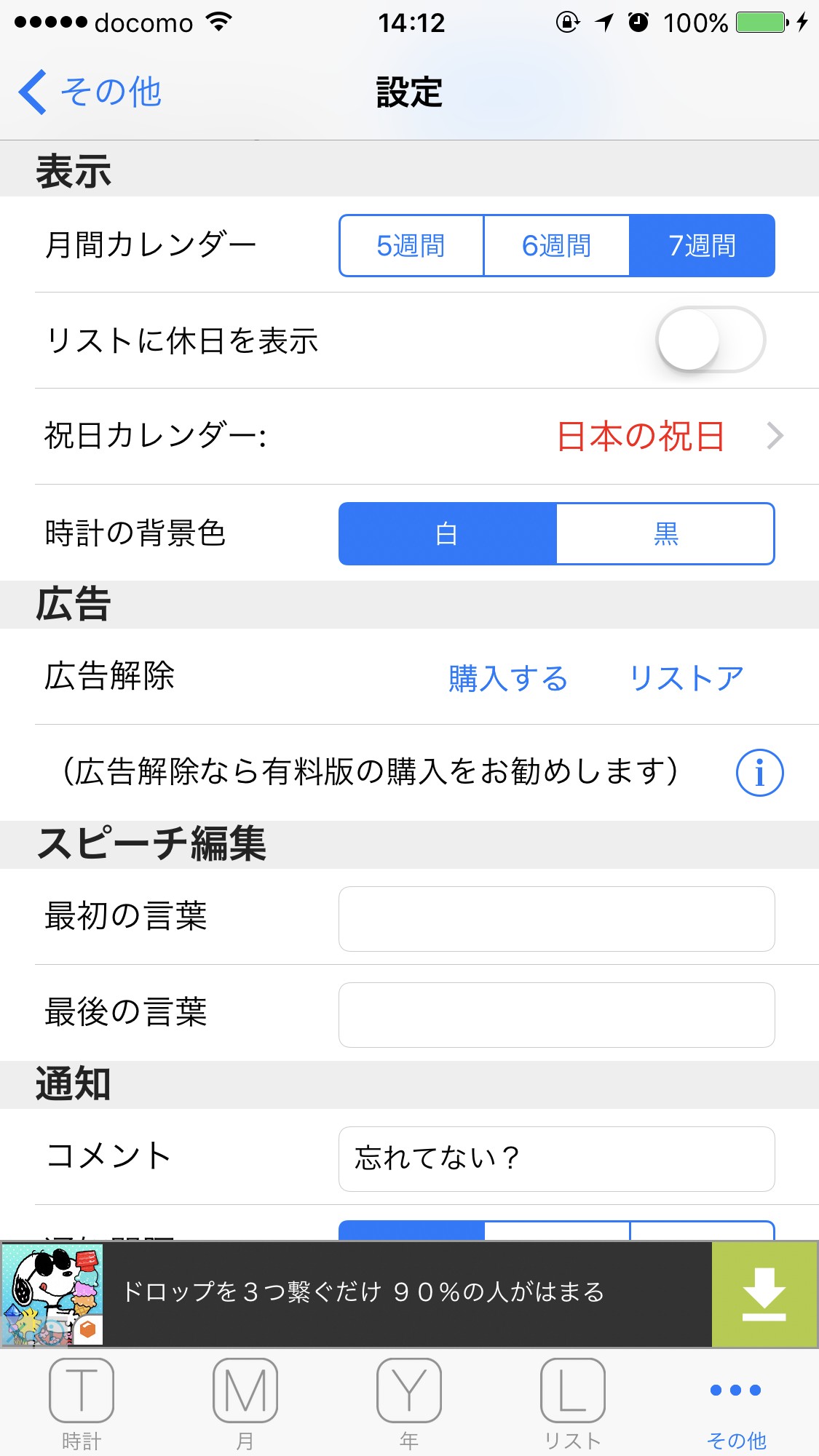
Task: Tap 購入する to remove ads
Action: (507, 678)
